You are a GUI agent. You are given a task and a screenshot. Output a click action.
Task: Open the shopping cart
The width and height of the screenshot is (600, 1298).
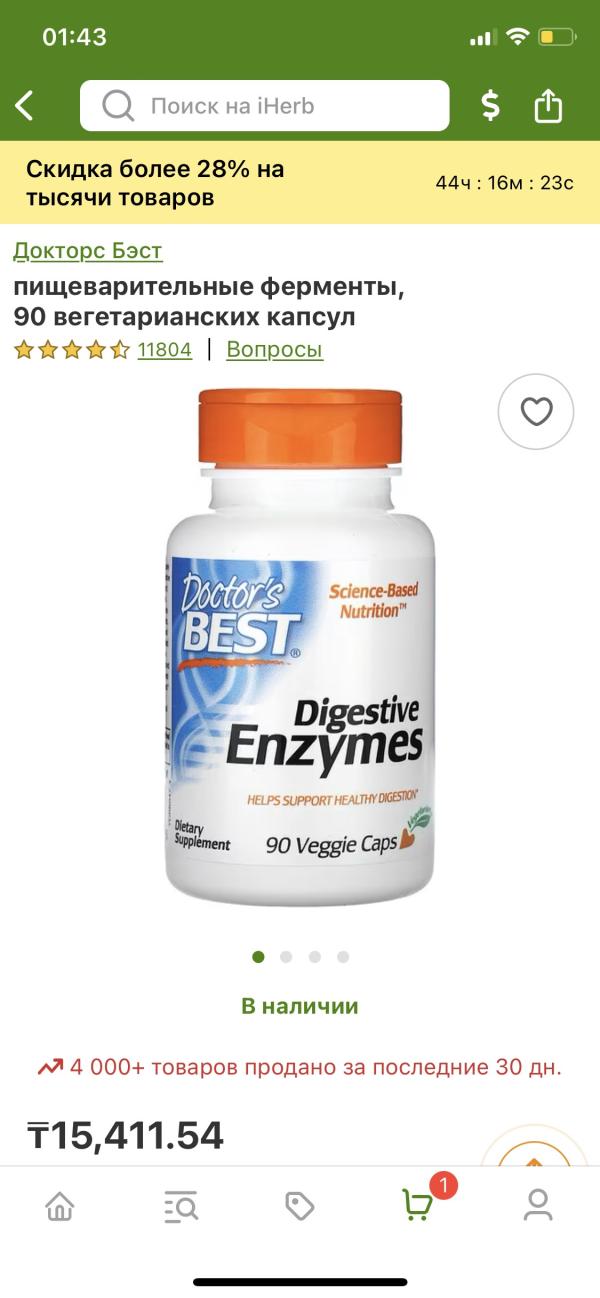coord(418,1207)
